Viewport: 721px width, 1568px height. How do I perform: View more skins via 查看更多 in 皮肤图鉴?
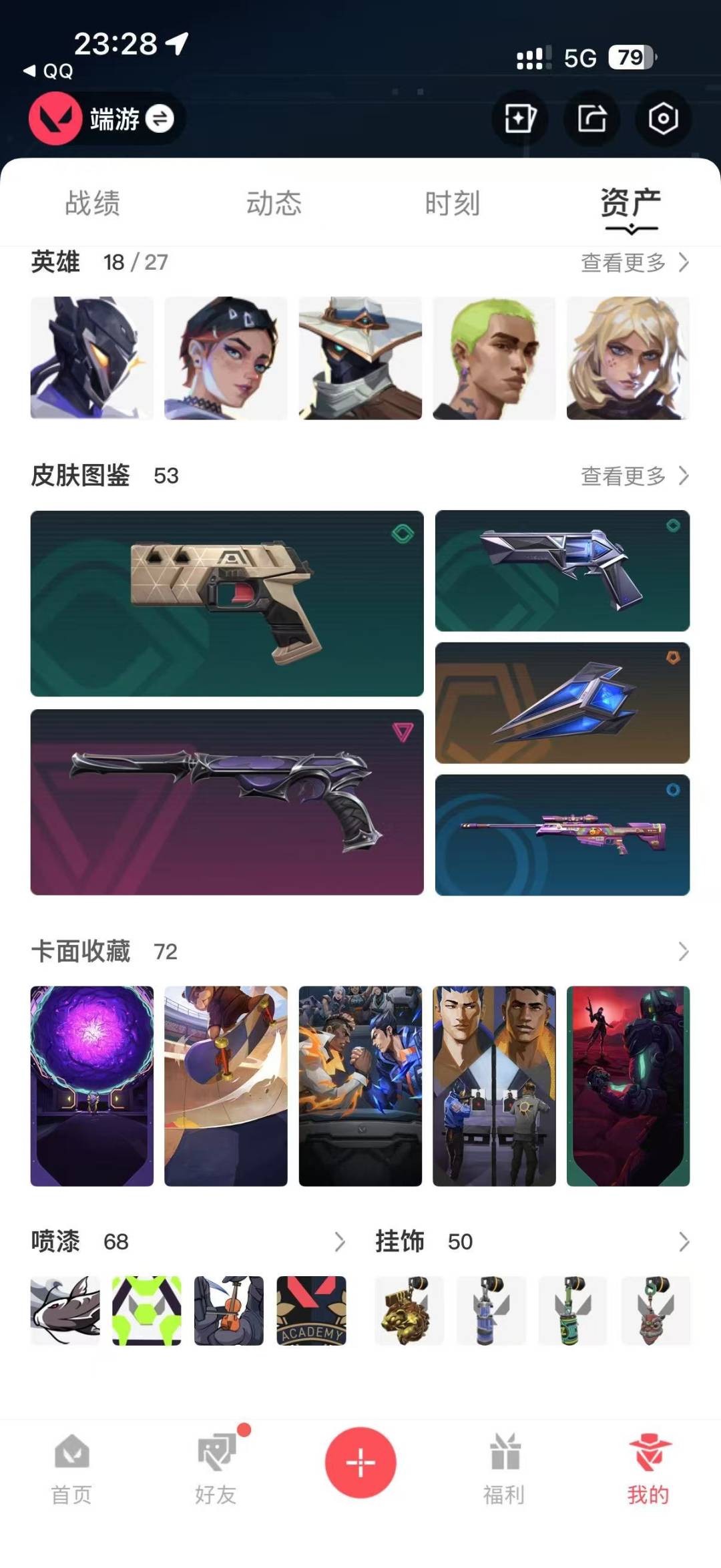click(x=635, y=475)
